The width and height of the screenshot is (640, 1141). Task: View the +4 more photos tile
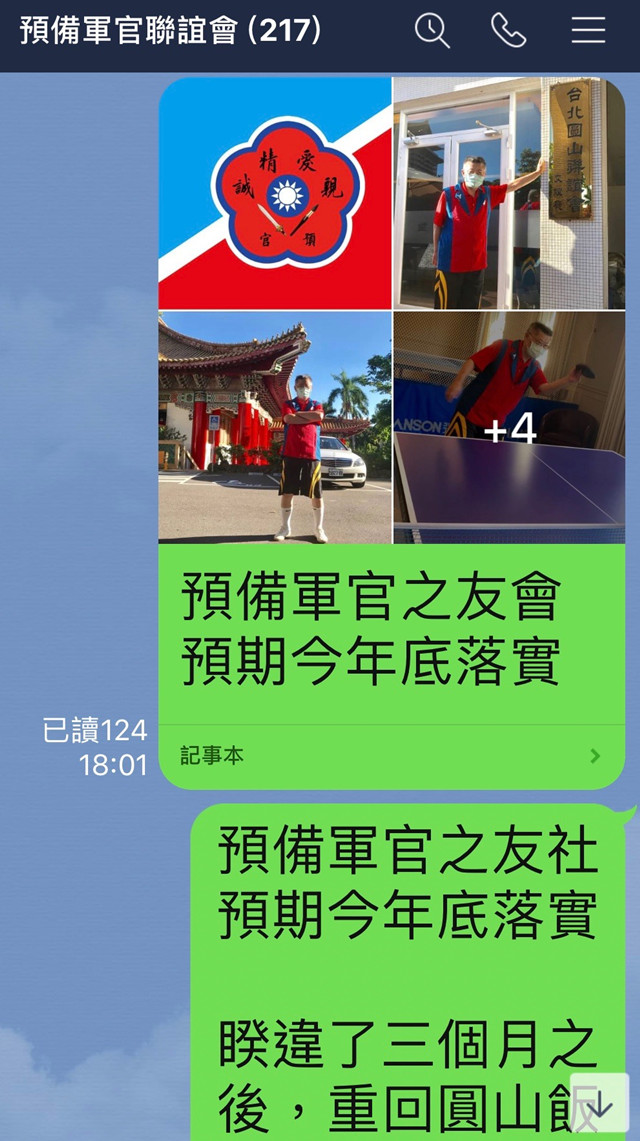[x=508, y=428]
